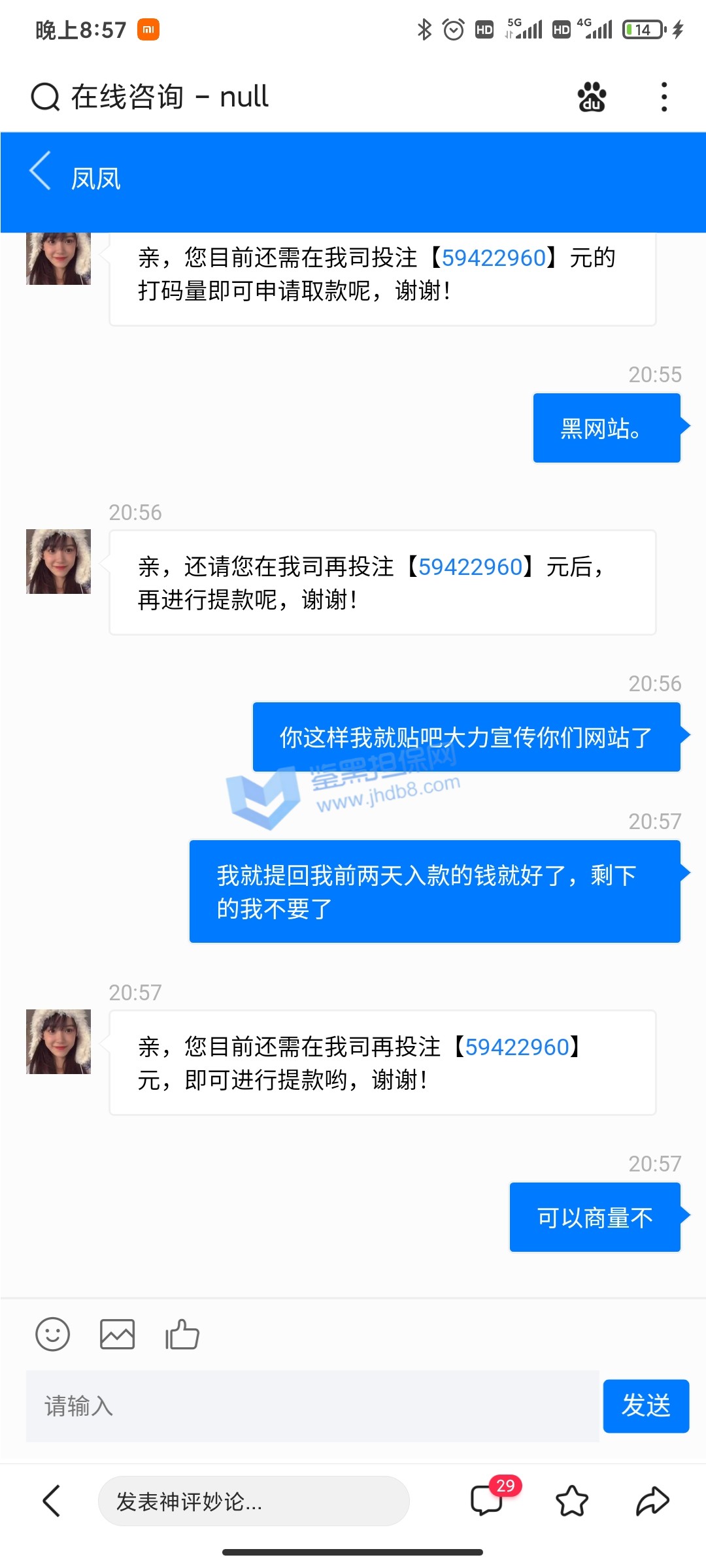Share this page

point(652,1501)
